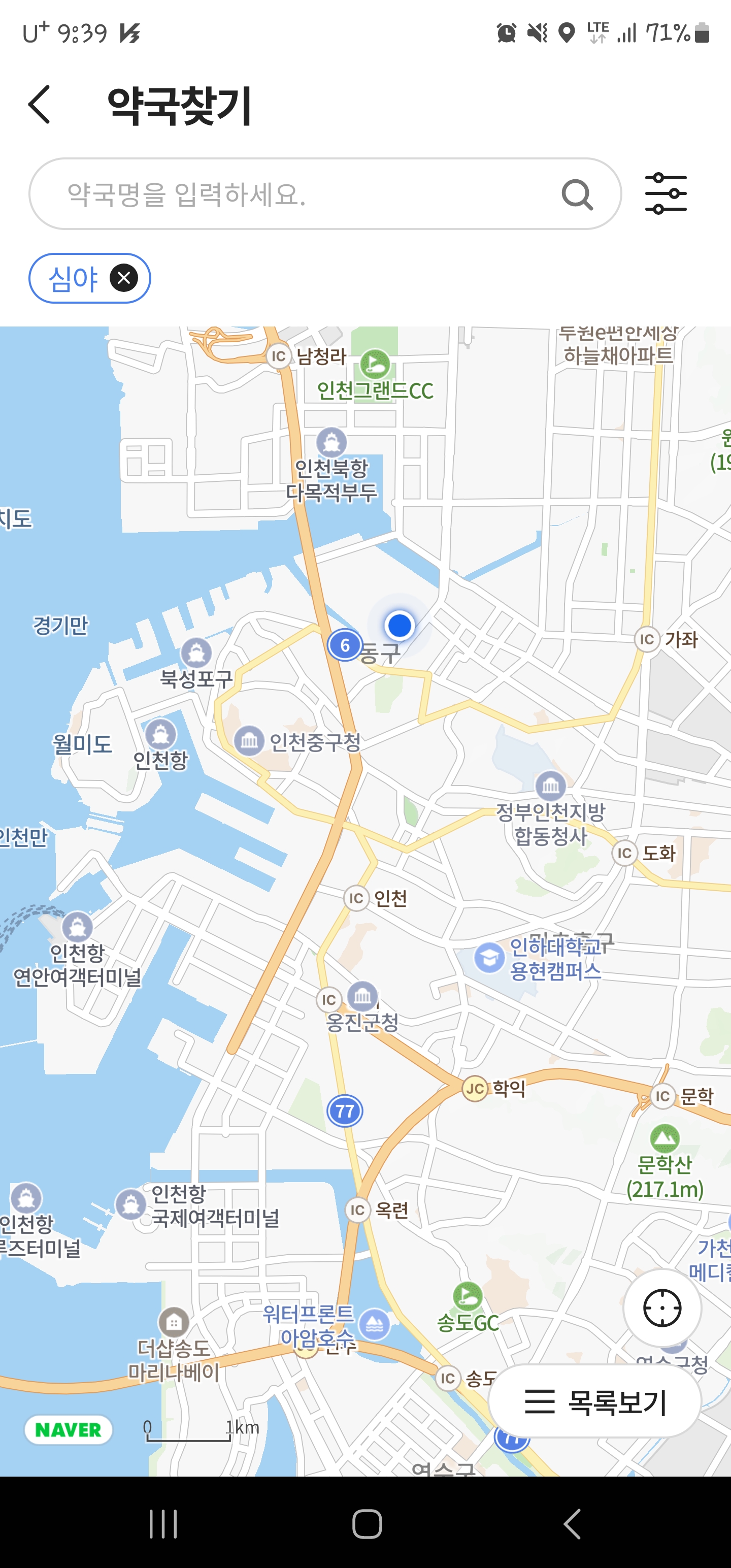
Task: Tap the system home button
Action: click(x=367, y=1523)
